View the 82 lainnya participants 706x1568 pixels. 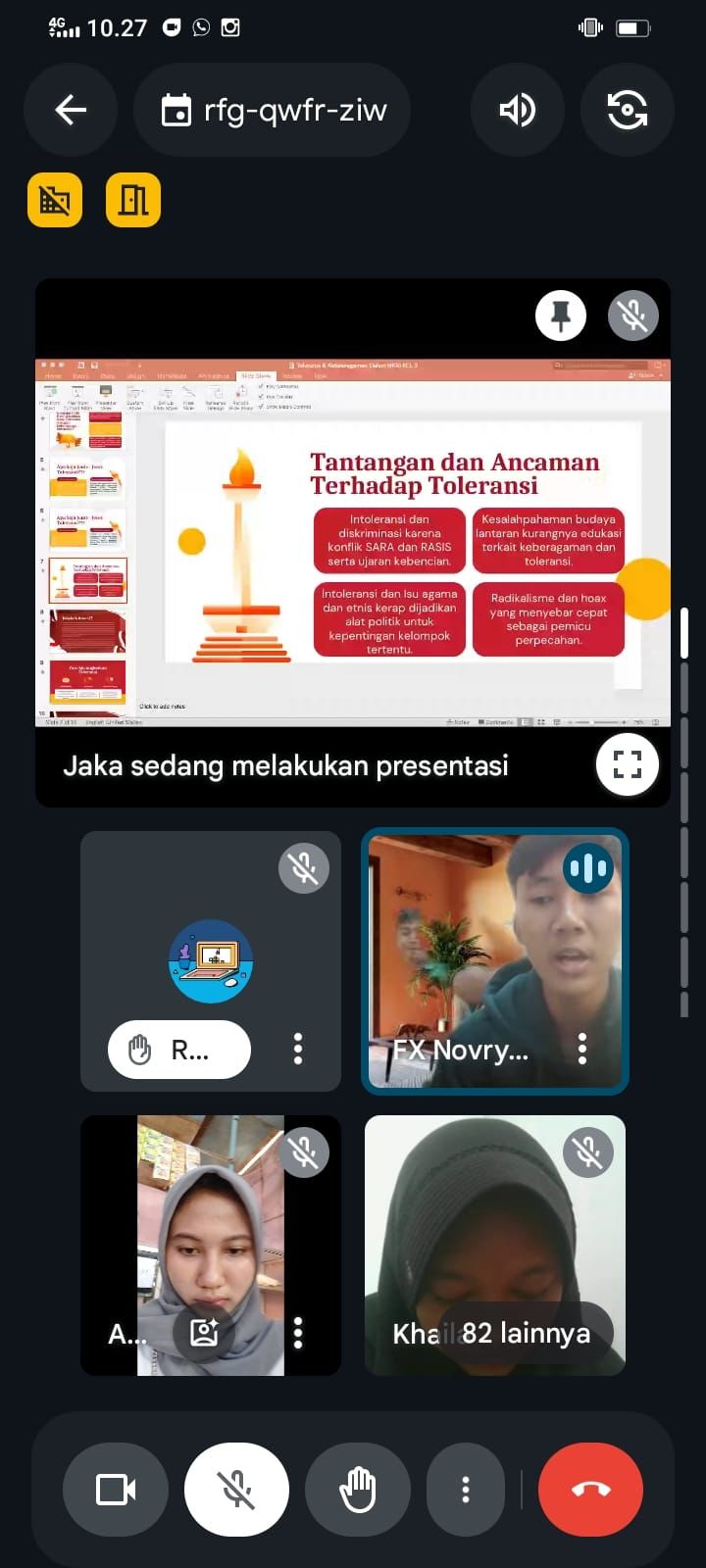click(526, 1333)
